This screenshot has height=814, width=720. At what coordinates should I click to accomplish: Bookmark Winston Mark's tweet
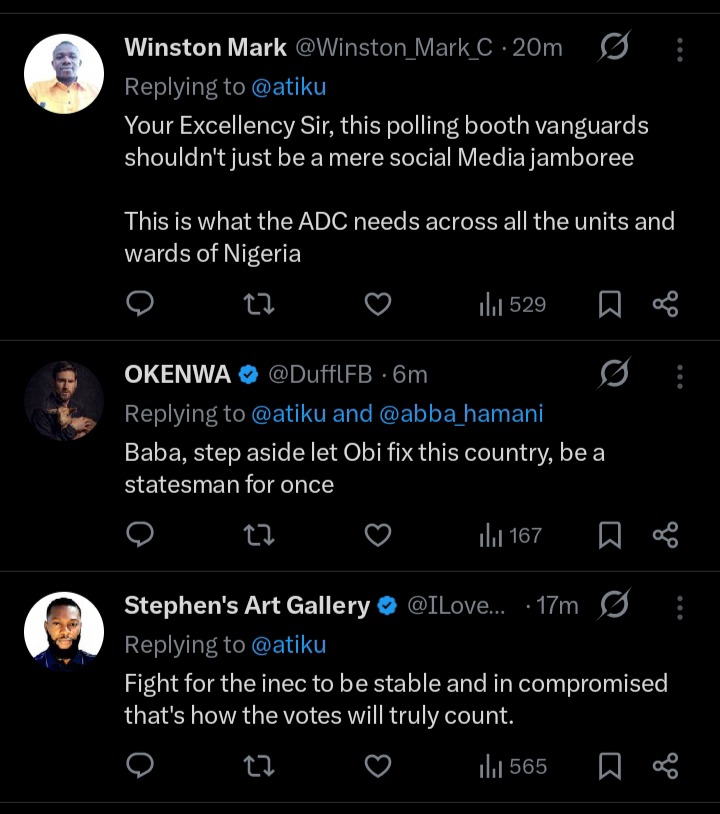tap(610, 304)
